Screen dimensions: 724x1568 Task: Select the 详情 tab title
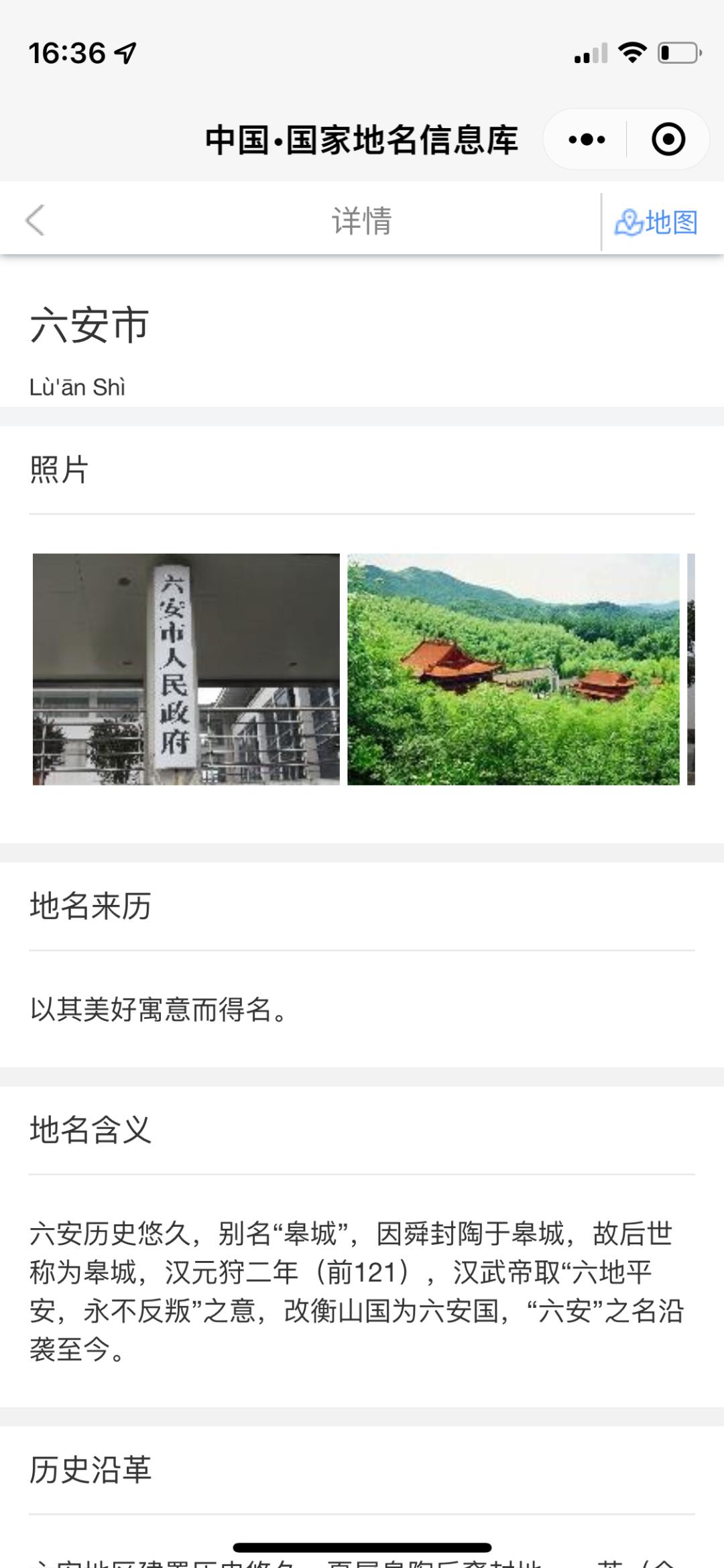pos(362,219)
